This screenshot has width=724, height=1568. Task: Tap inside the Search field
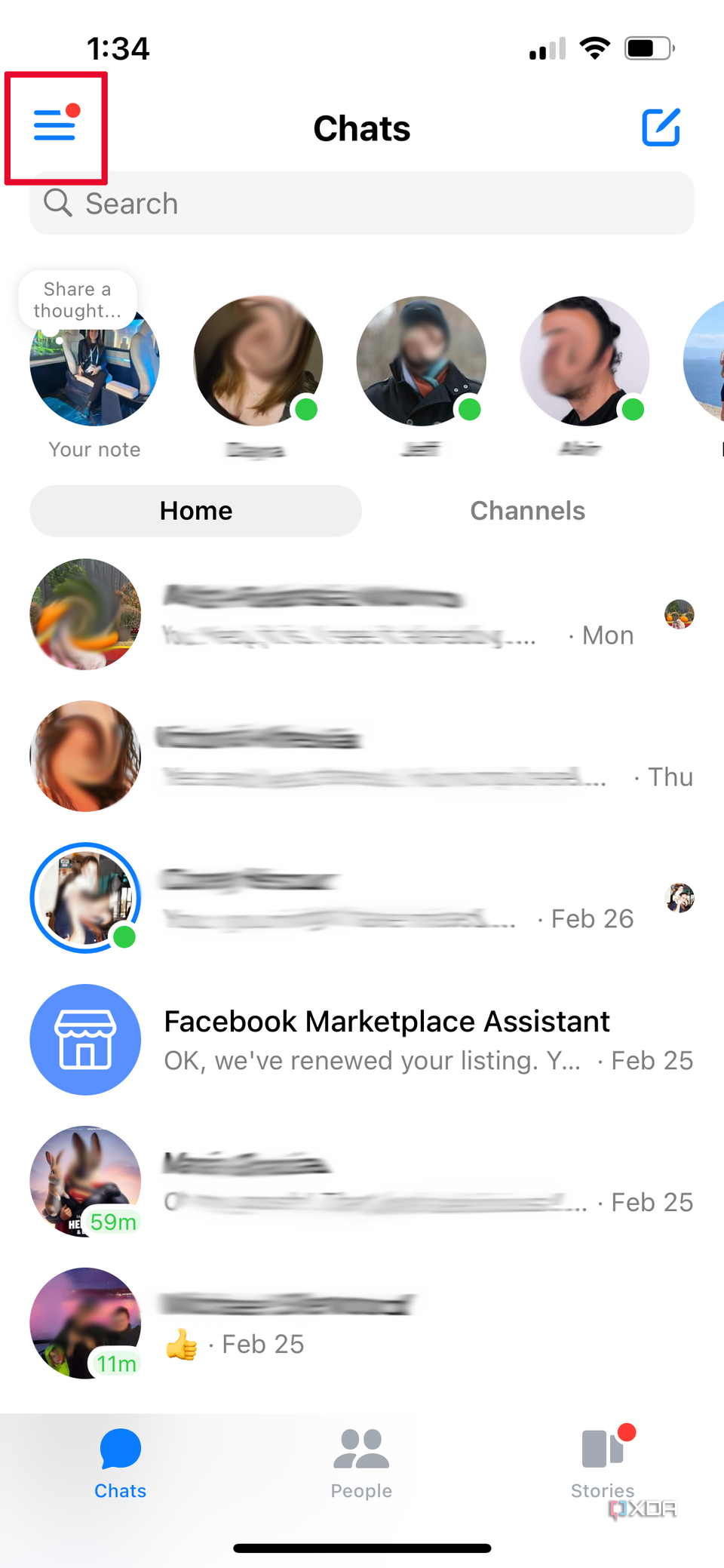click(x=362, y=204)
